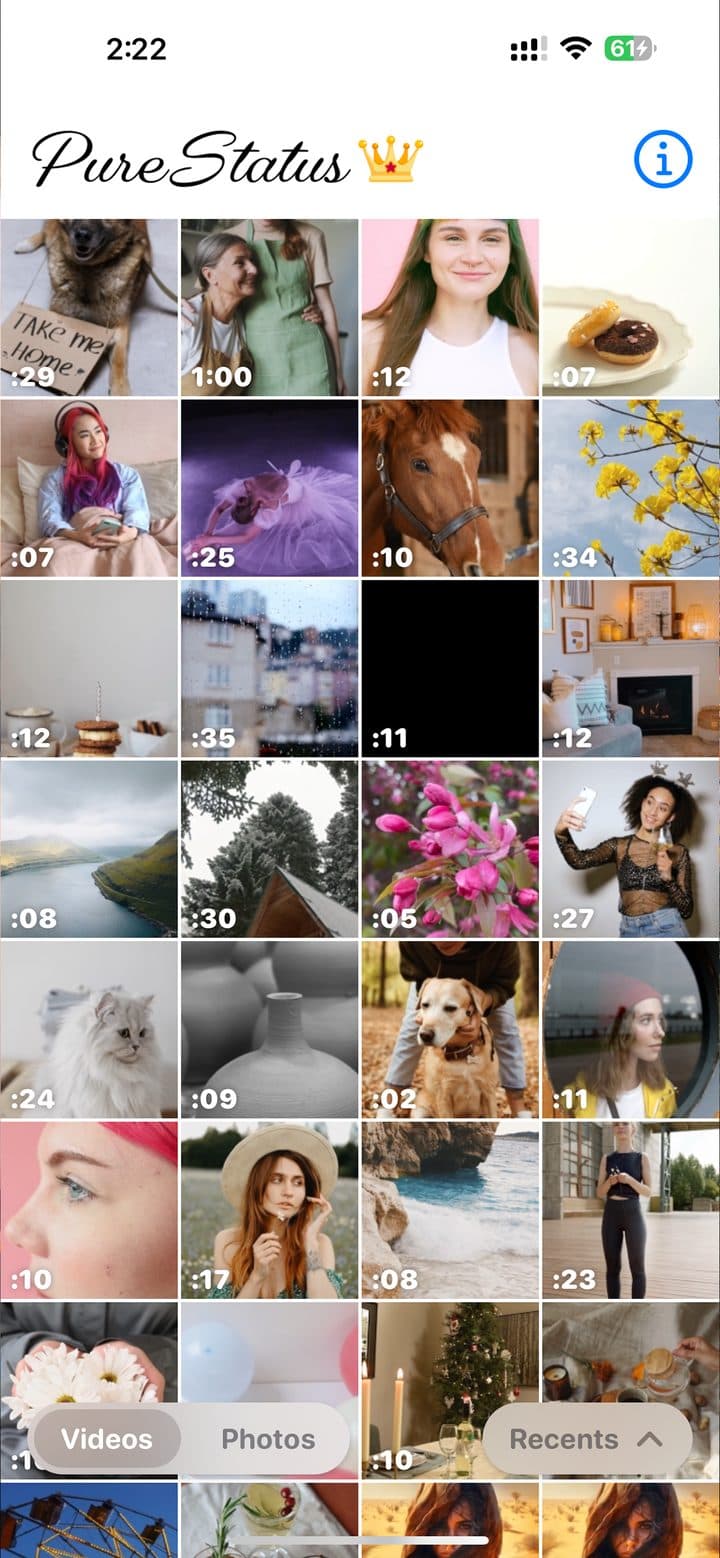720x1558 pixels.
Task: Open the pink-haired girl with headphones video
Action: (89, 488)
